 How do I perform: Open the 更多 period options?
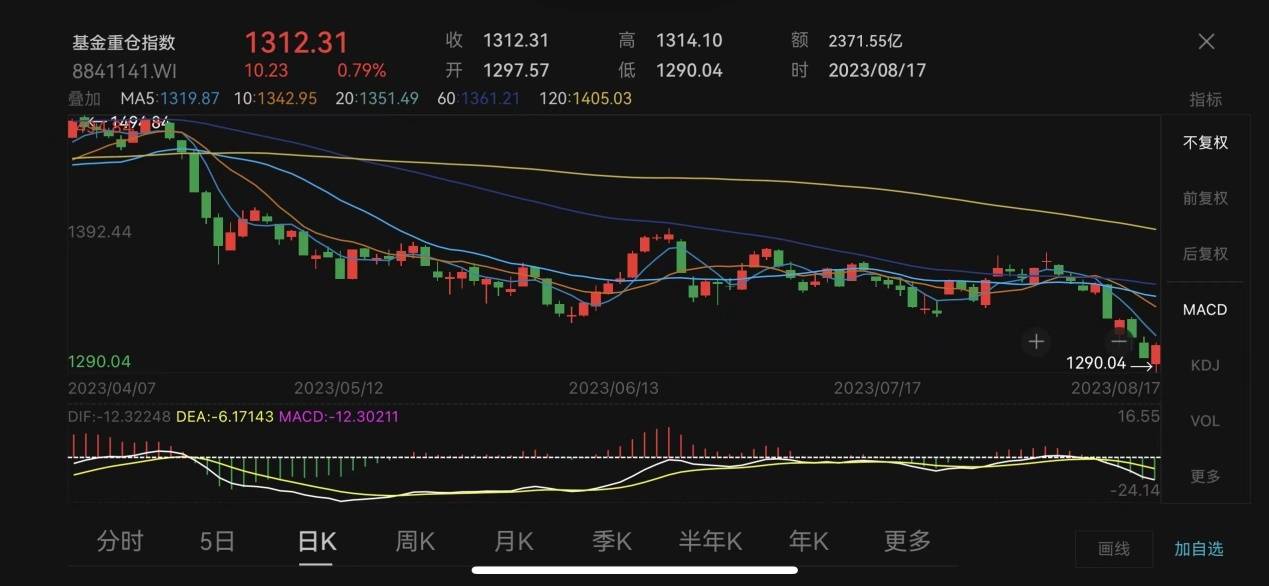(907, 542)
